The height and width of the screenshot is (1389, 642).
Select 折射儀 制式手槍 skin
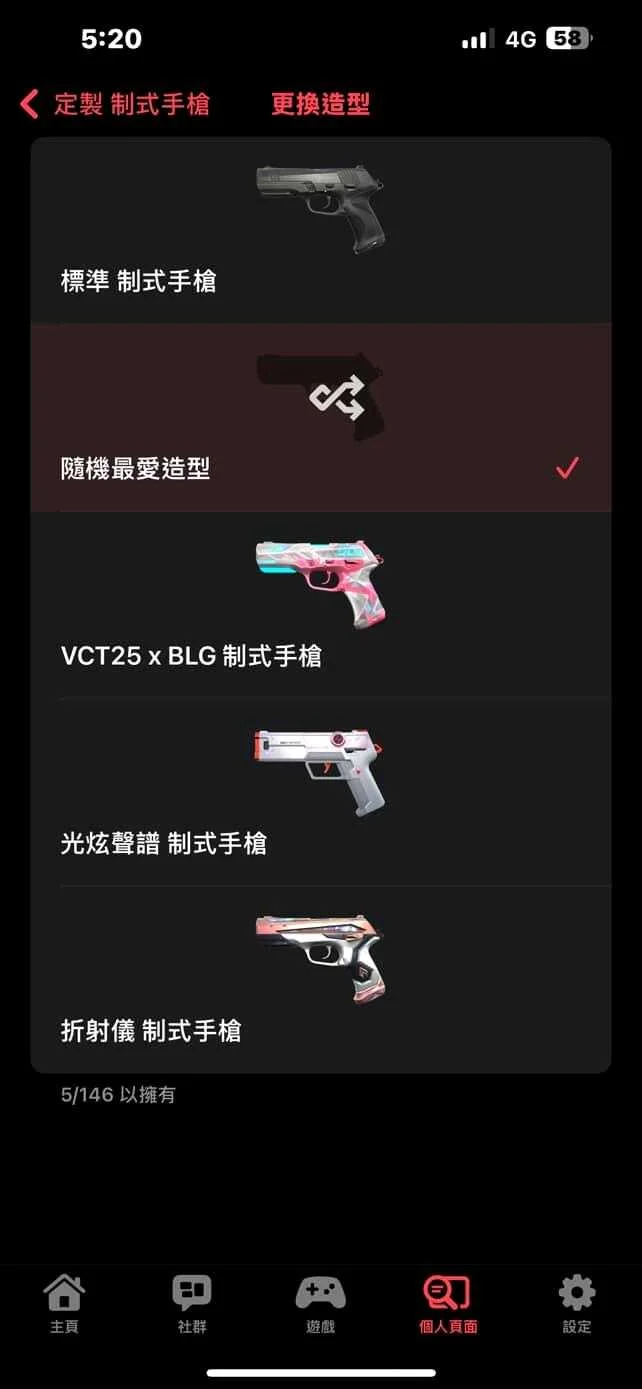(320, 980)
